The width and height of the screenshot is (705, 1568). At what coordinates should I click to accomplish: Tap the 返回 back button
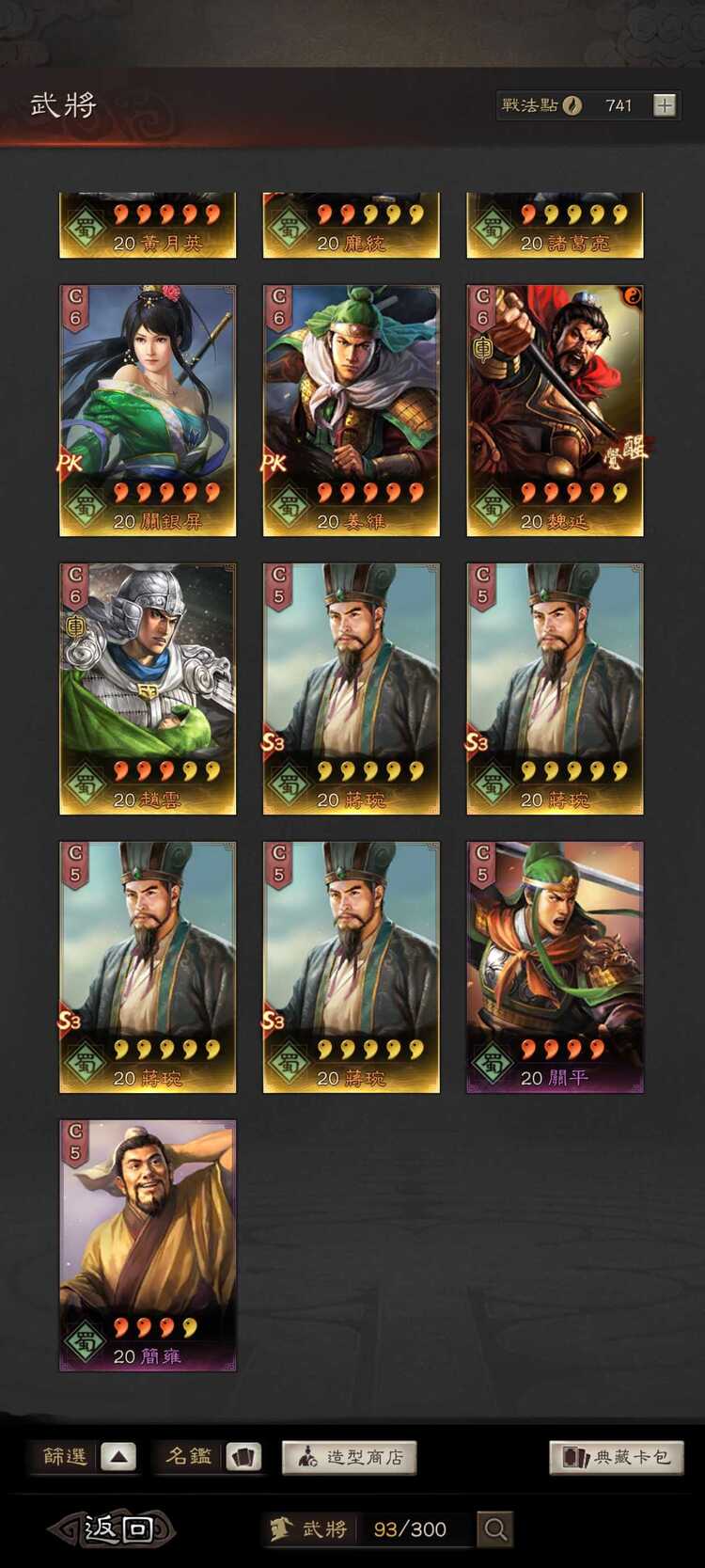[113, 1528]
